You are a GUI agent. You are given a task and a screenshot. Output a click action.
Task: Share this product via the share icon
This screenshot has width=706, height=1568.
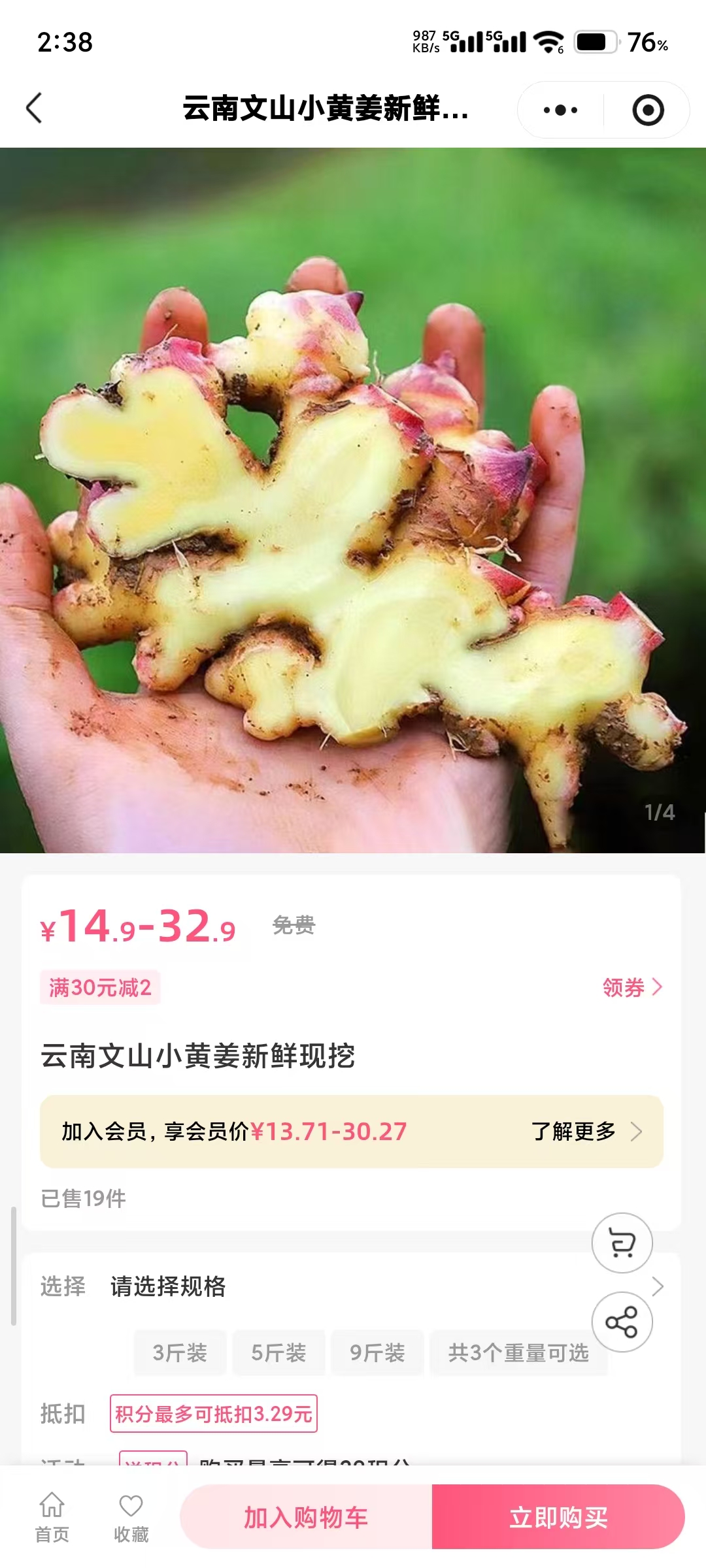[622, 1322]
